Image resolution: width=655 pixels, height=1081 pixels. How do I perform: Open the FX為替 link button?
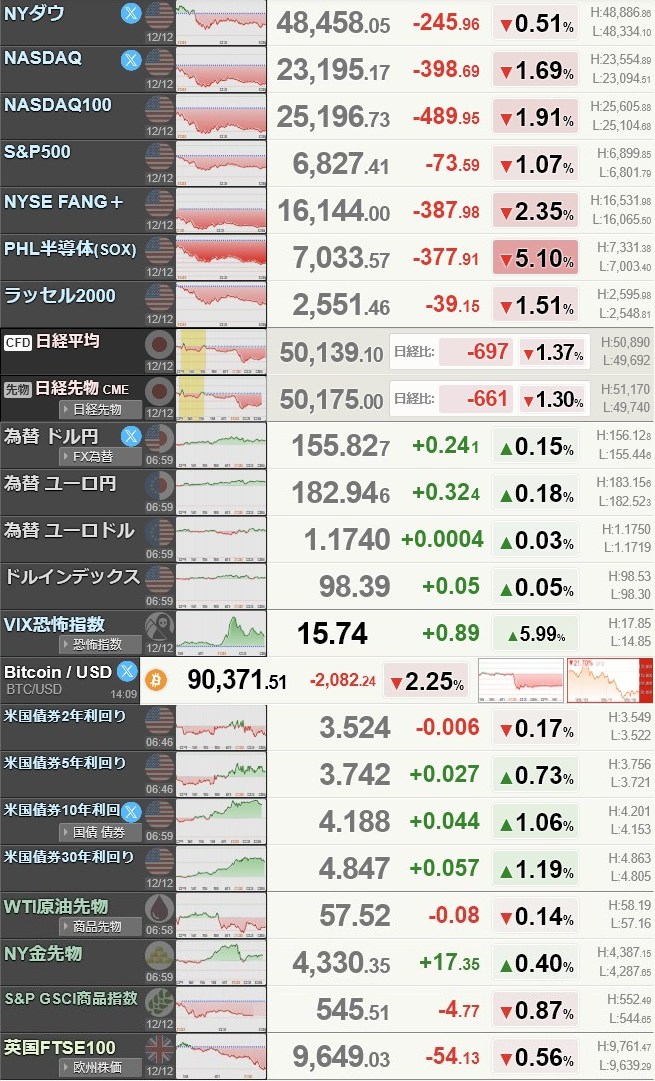(95, 456)
